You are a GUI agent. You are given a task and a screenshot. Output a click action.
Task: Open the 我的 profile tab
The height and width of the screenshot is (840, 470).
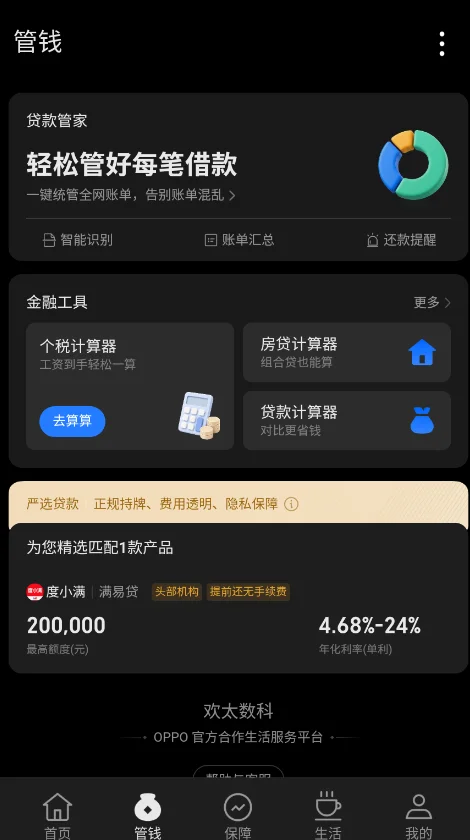(x=419, y=815)
